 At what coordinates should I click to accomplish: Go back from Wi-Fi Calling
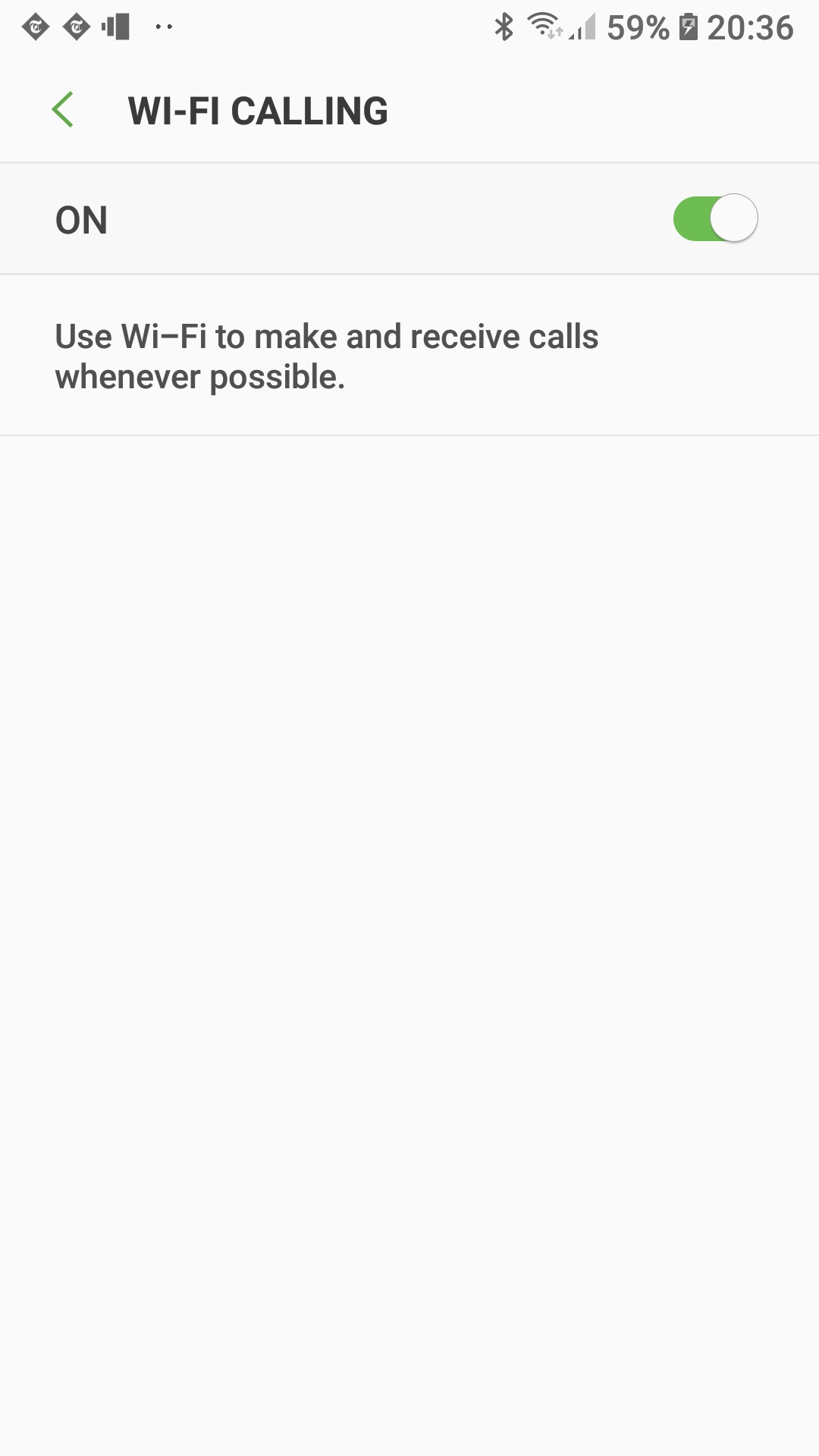tap(63, 110)
